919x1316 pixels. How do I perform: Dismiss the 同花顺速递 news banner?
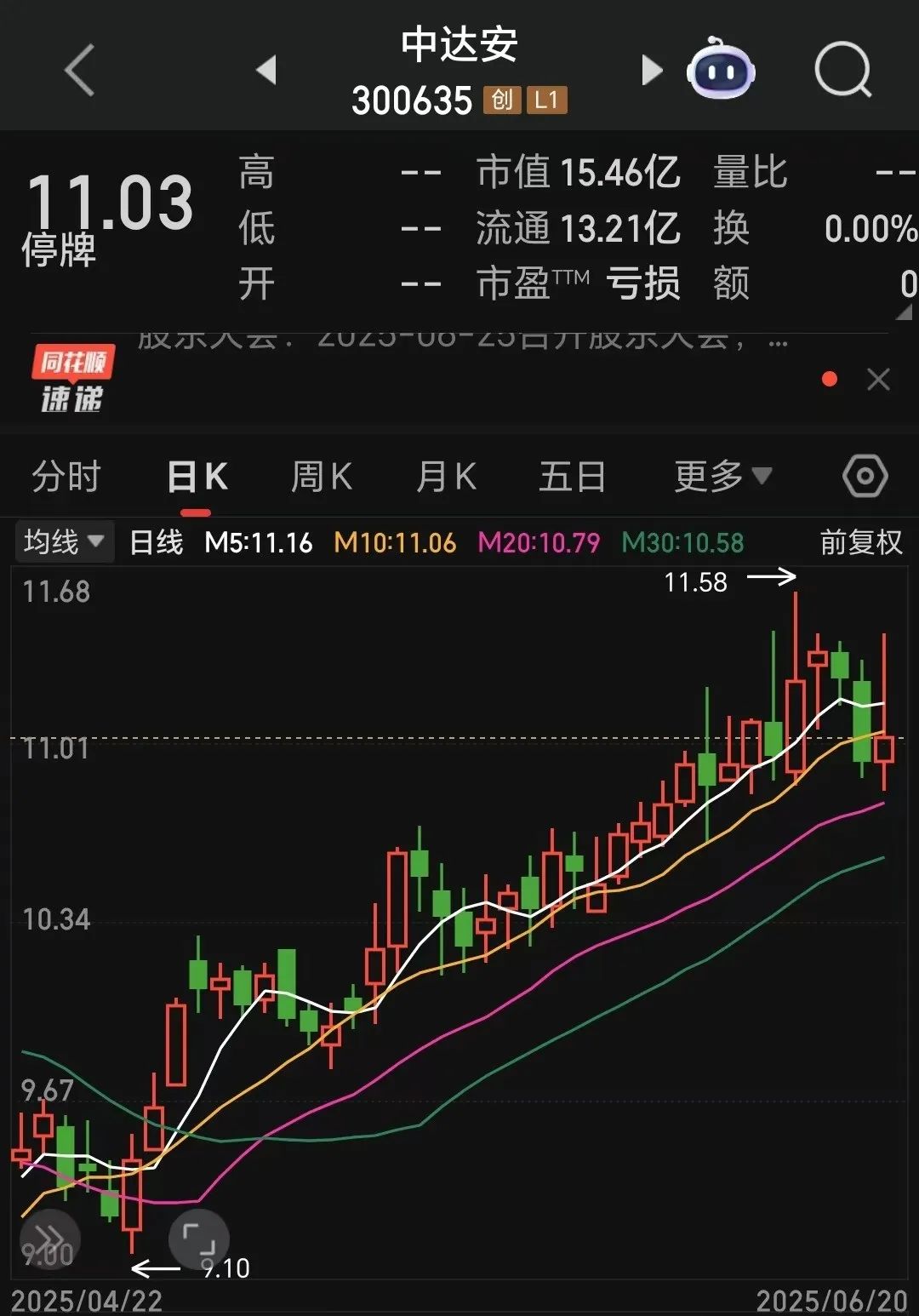(x=878, y=380)
